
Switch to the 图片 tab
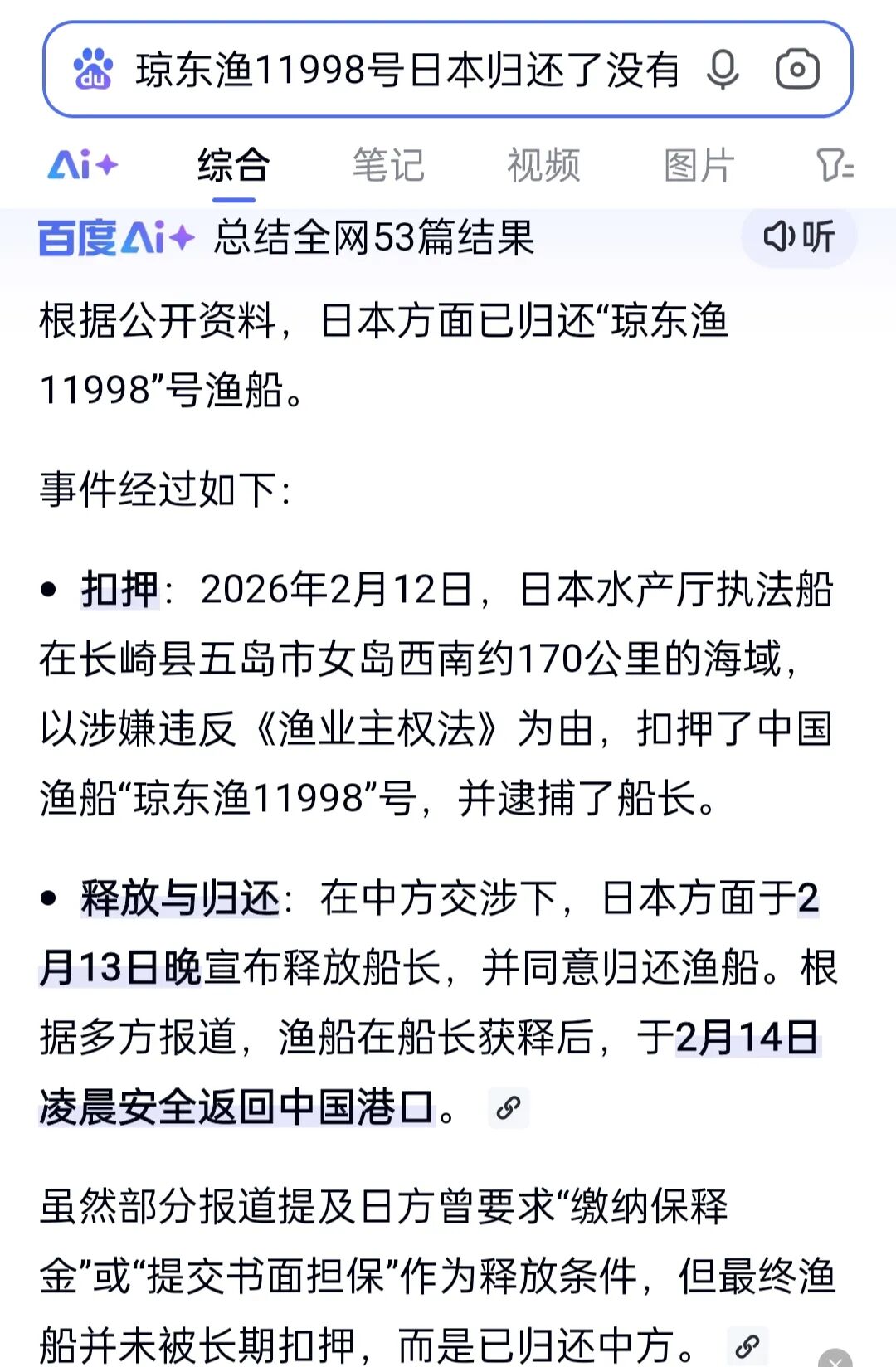699,163
